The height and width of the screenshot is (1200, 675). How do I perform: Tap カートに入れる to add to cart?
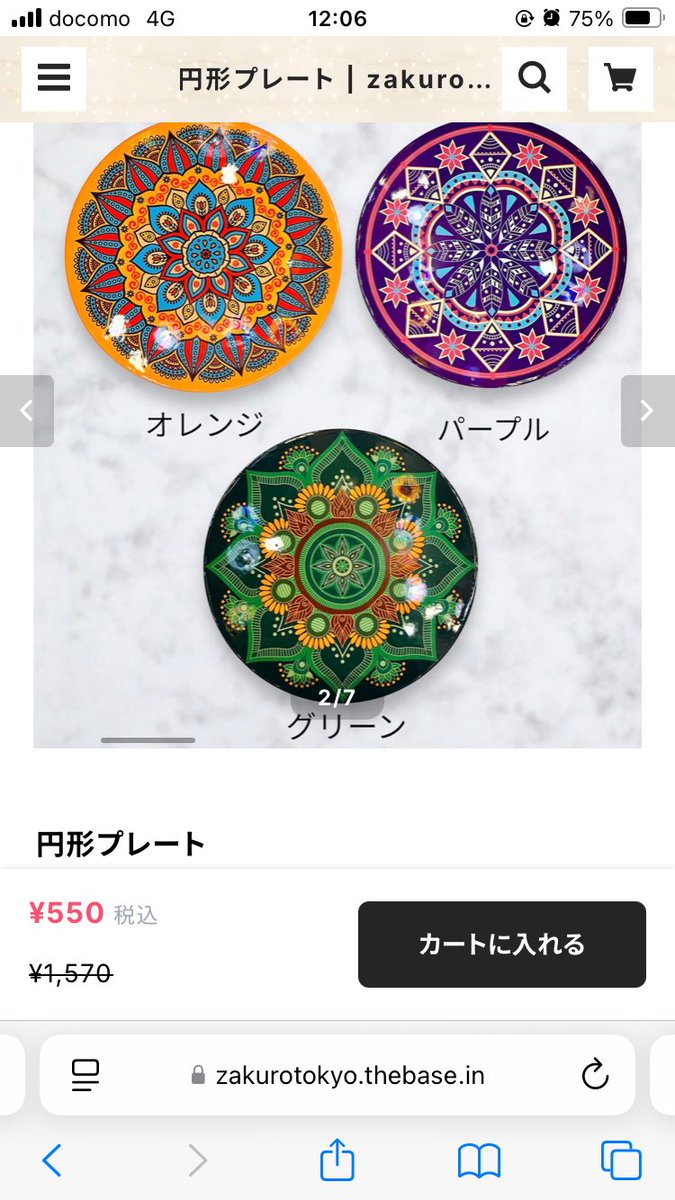(501, 944)
